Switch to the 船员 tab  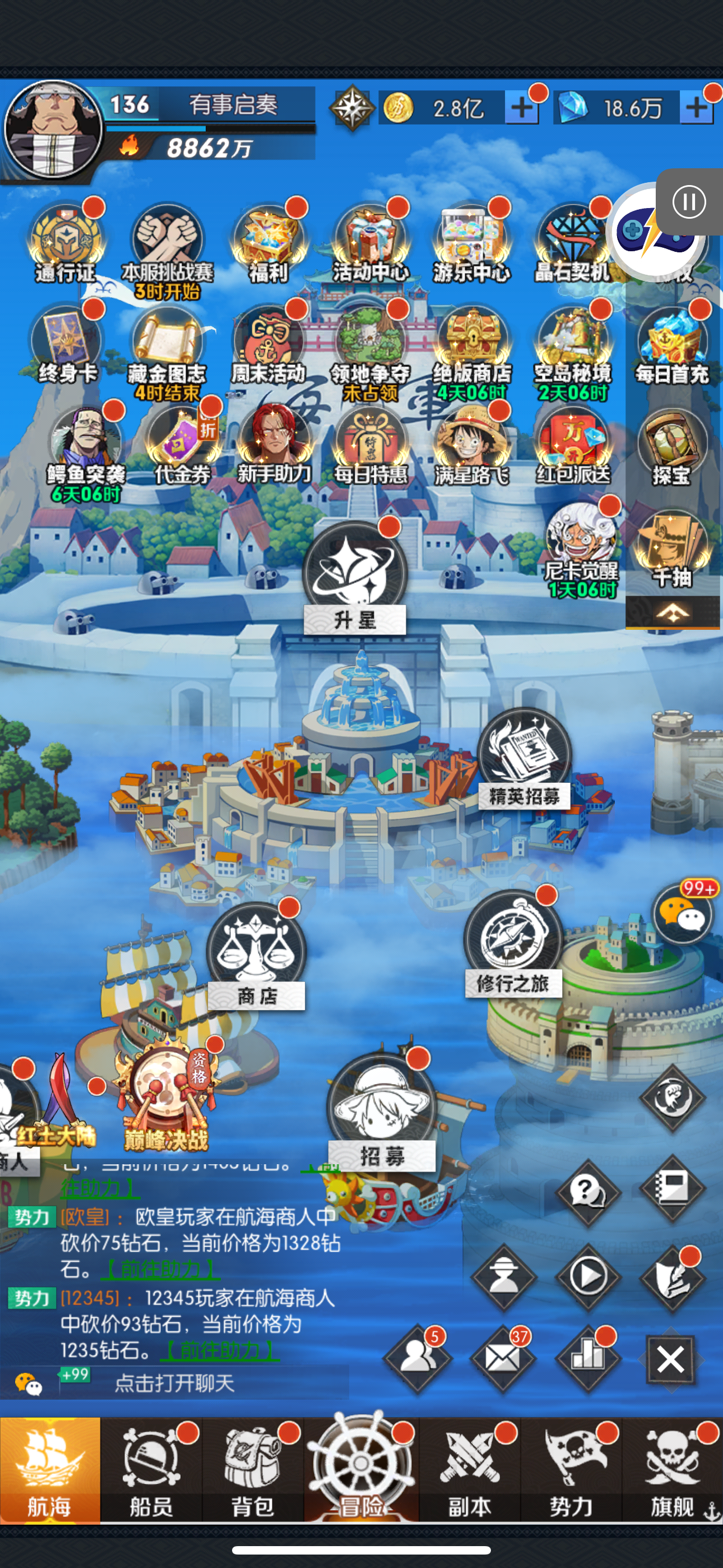coord(151,1468)
